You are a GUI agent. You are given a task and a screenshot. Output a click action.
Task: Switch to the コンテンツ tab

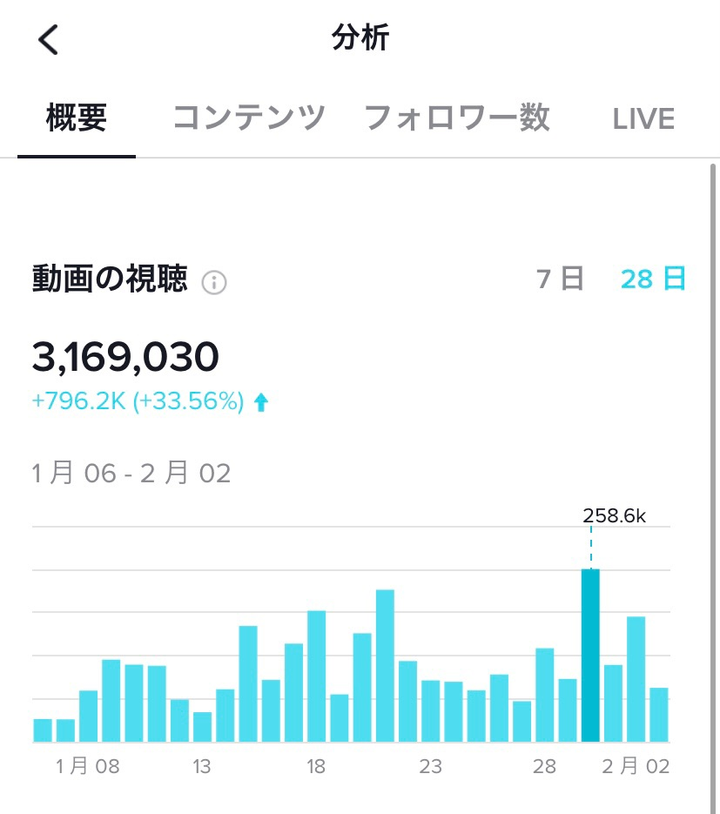(249, 118)
